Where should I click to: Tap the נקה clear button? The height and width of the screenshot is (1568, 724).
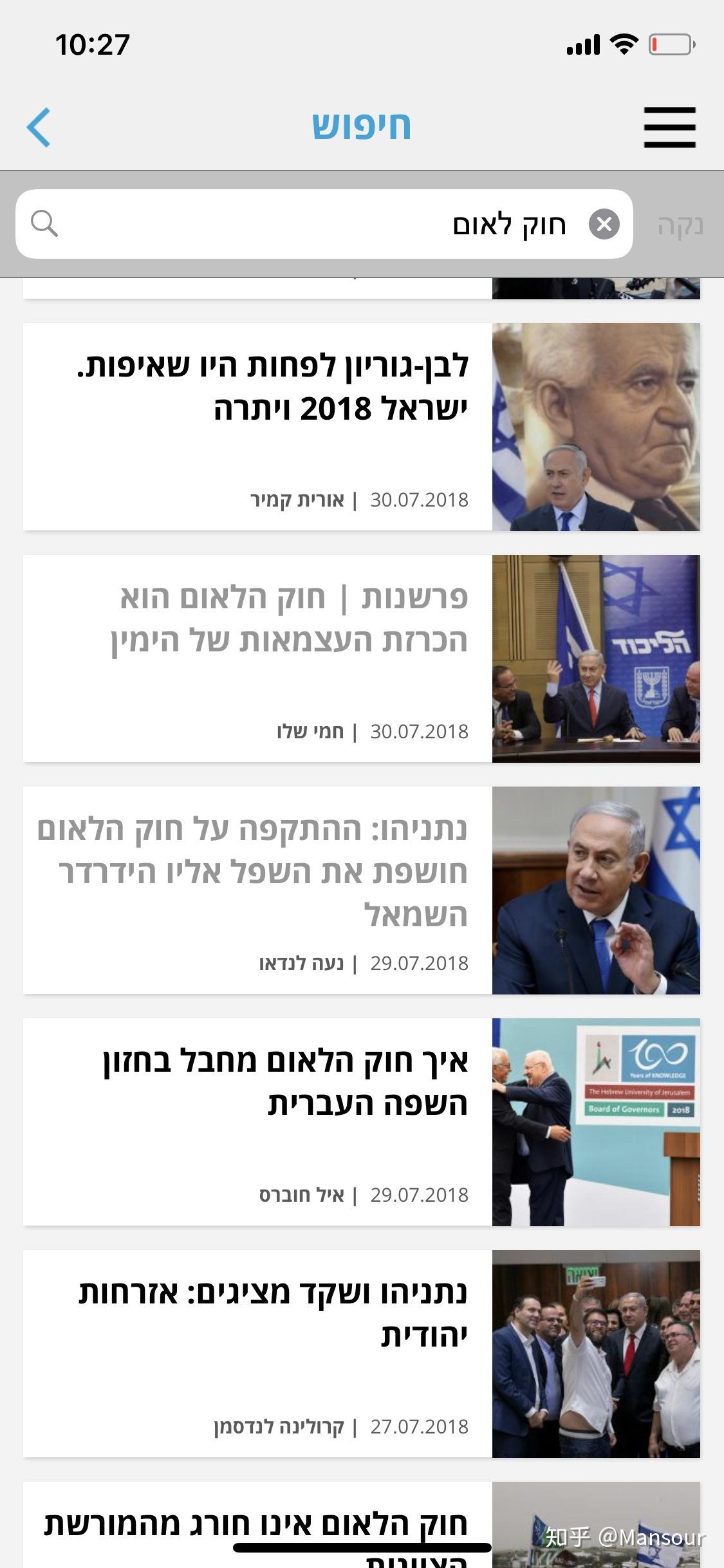(680, 225)
